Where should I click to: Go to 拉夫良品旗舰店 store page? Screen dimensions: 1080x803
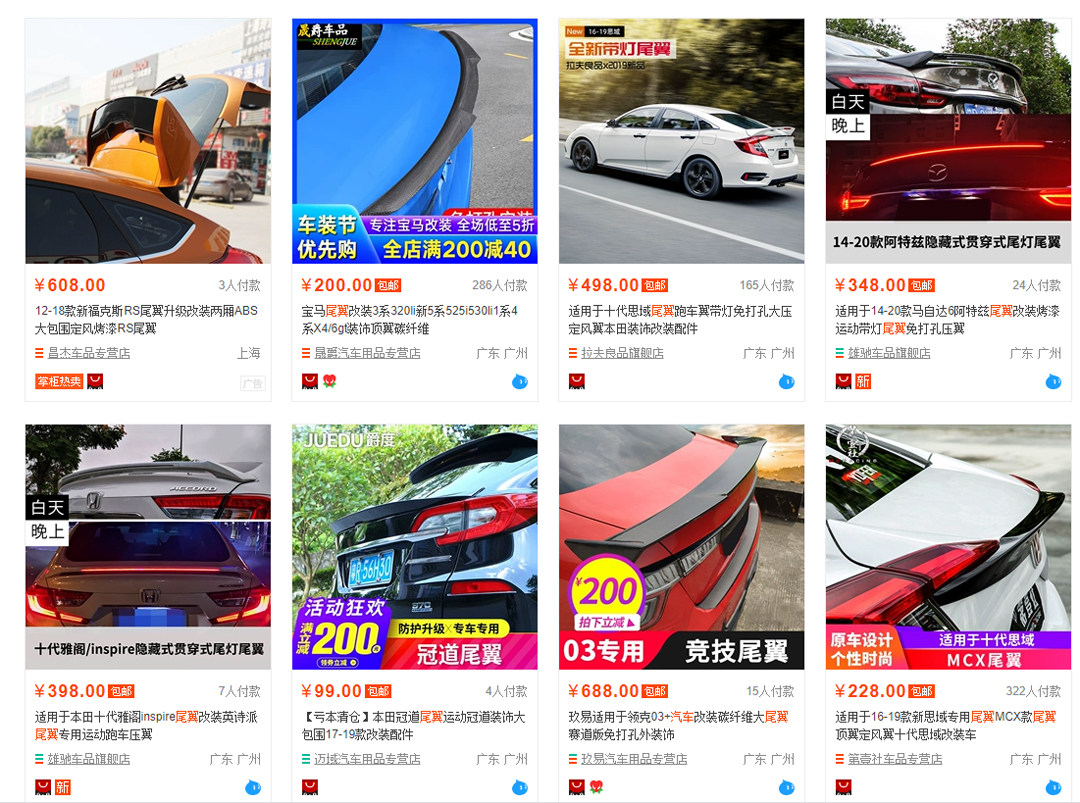point(622,353)
